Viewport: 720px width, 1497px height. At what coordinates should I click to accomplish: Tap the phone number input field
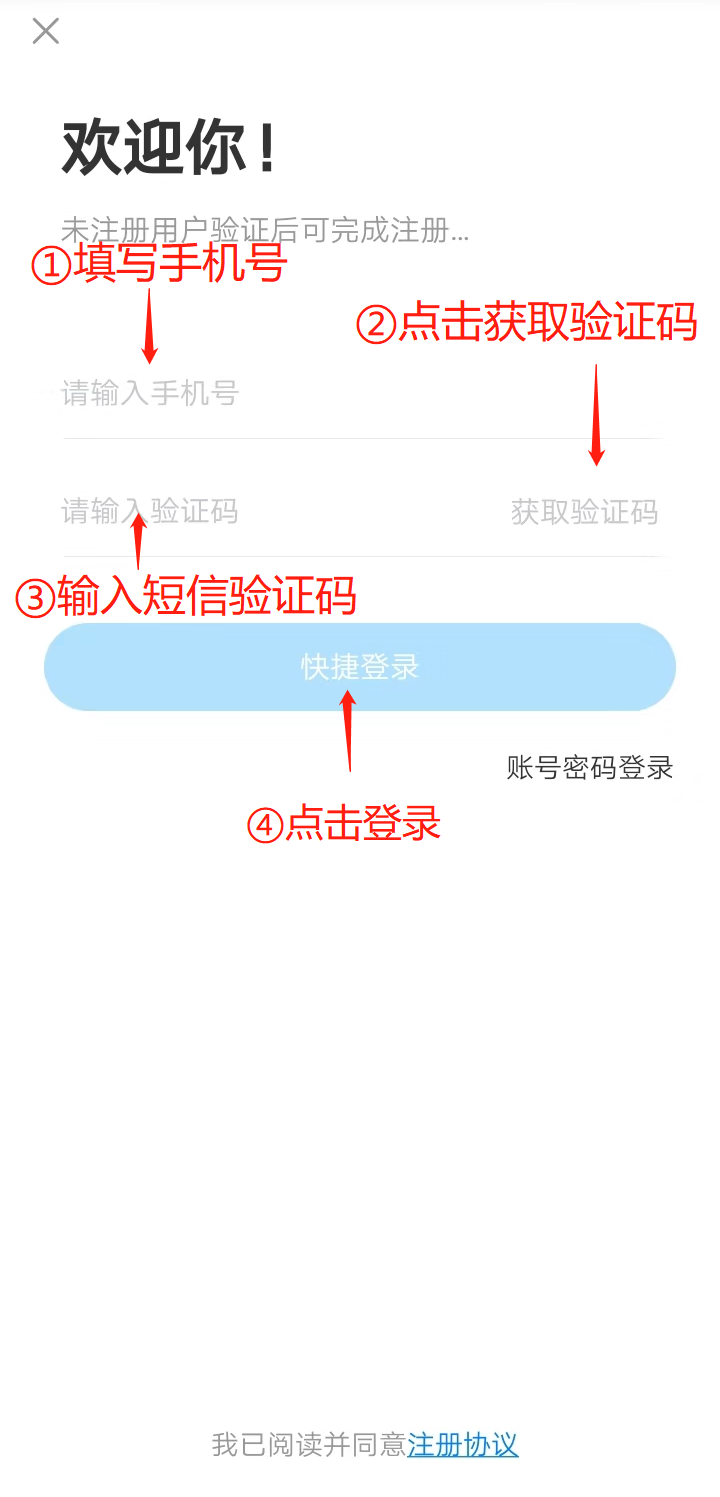(300, 393)
